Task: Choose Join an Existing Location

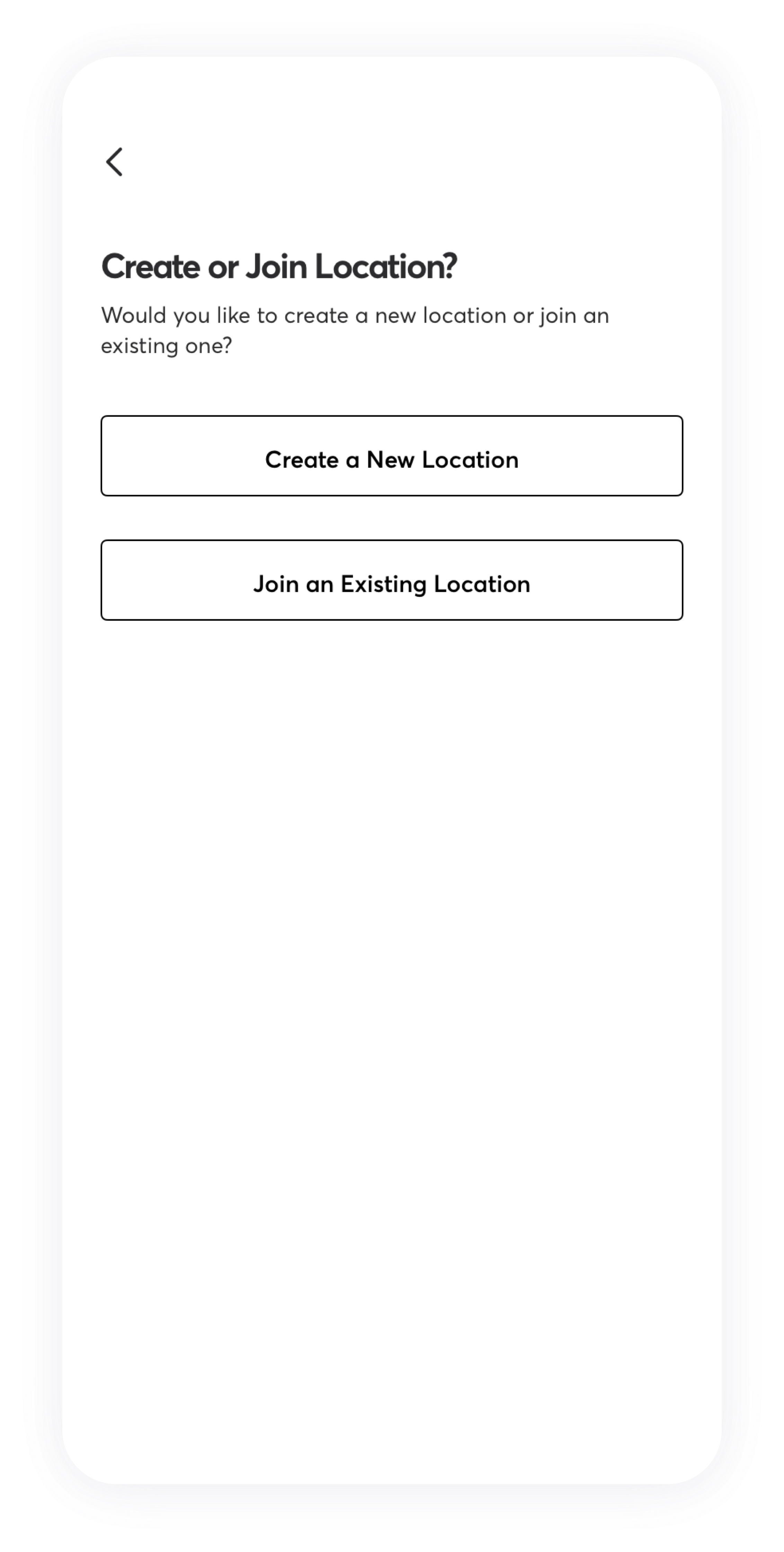Action: [x=391, y=580]
